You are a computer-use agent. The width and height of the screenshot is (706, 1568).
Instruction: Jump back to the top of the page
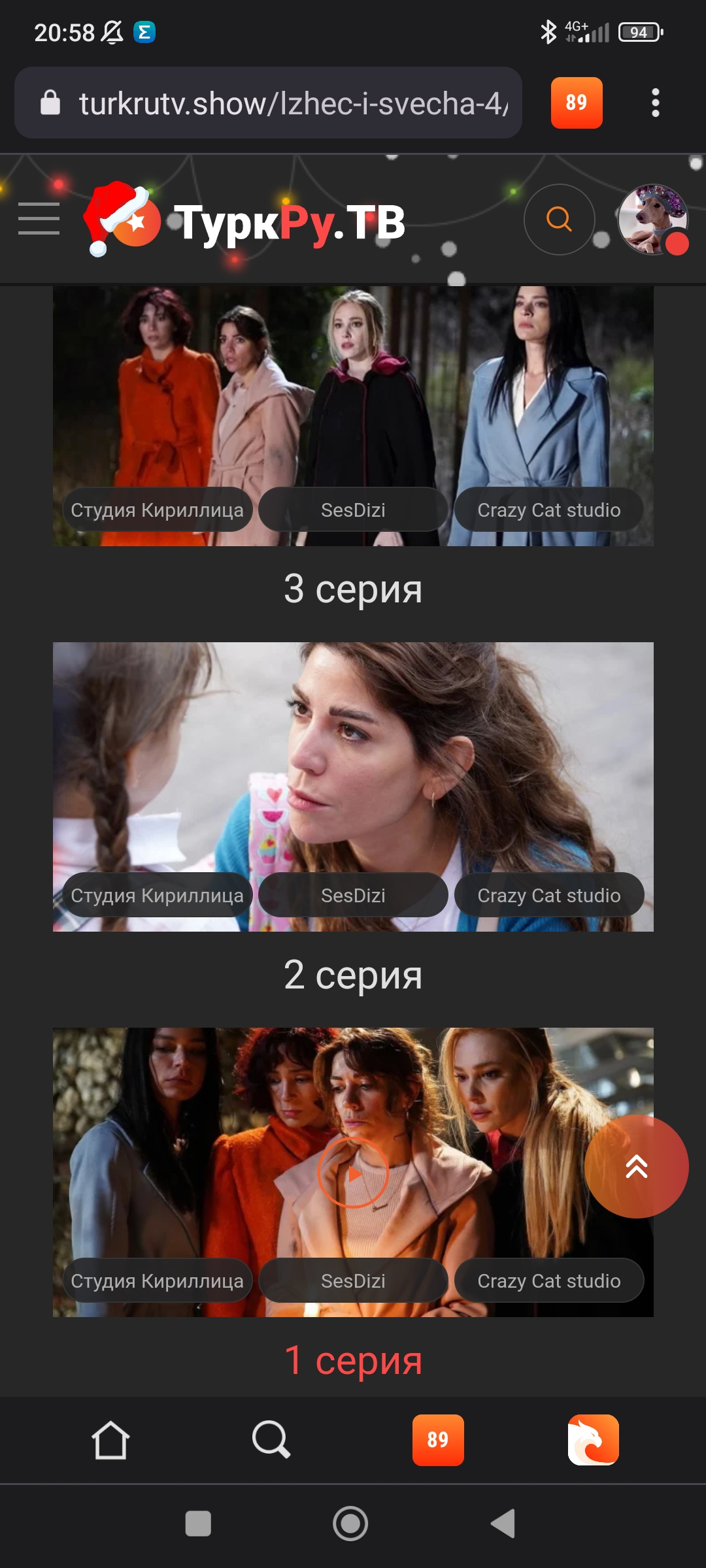[x=636, y=1166]
